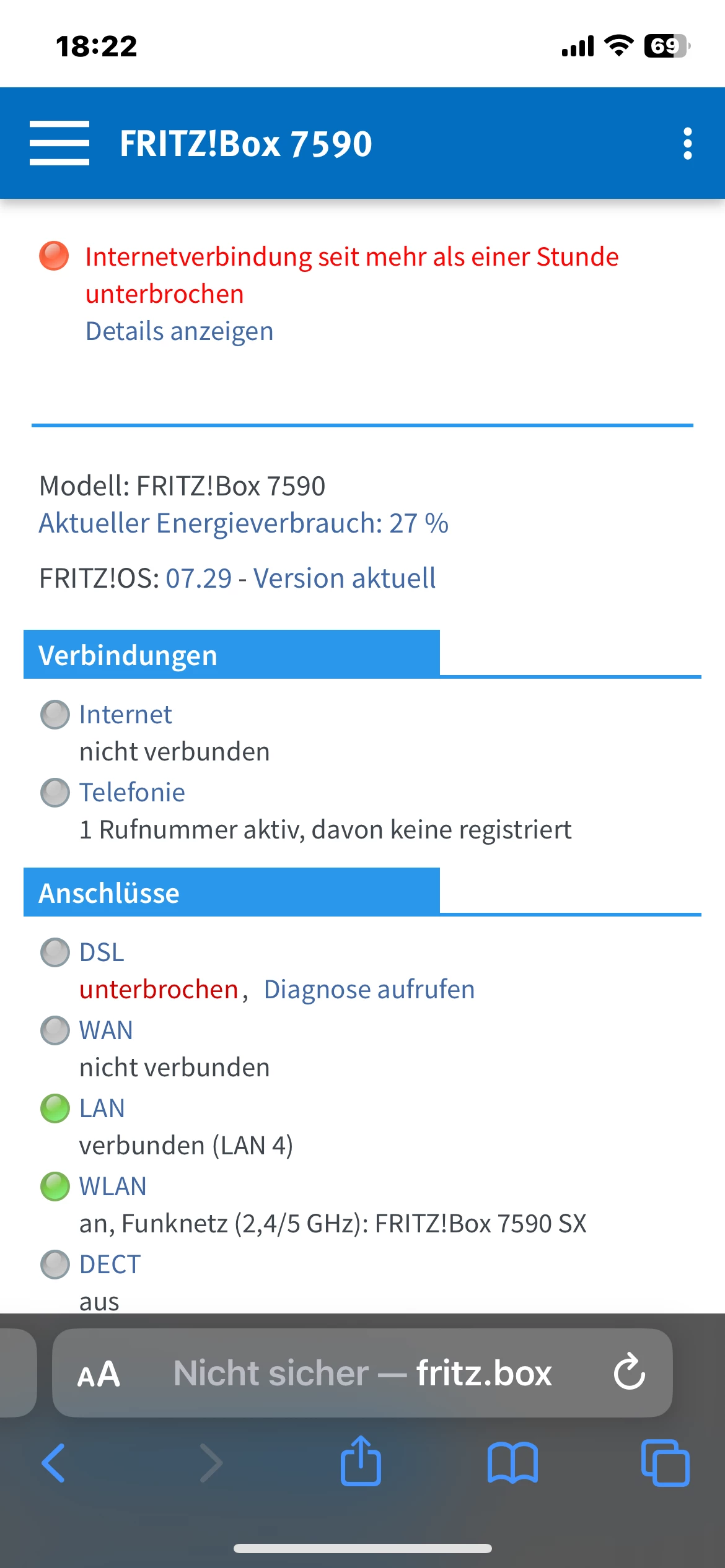Open the Internet connection link
The width and height of the screenshot is (725, 1568).
tap(125, 715)
